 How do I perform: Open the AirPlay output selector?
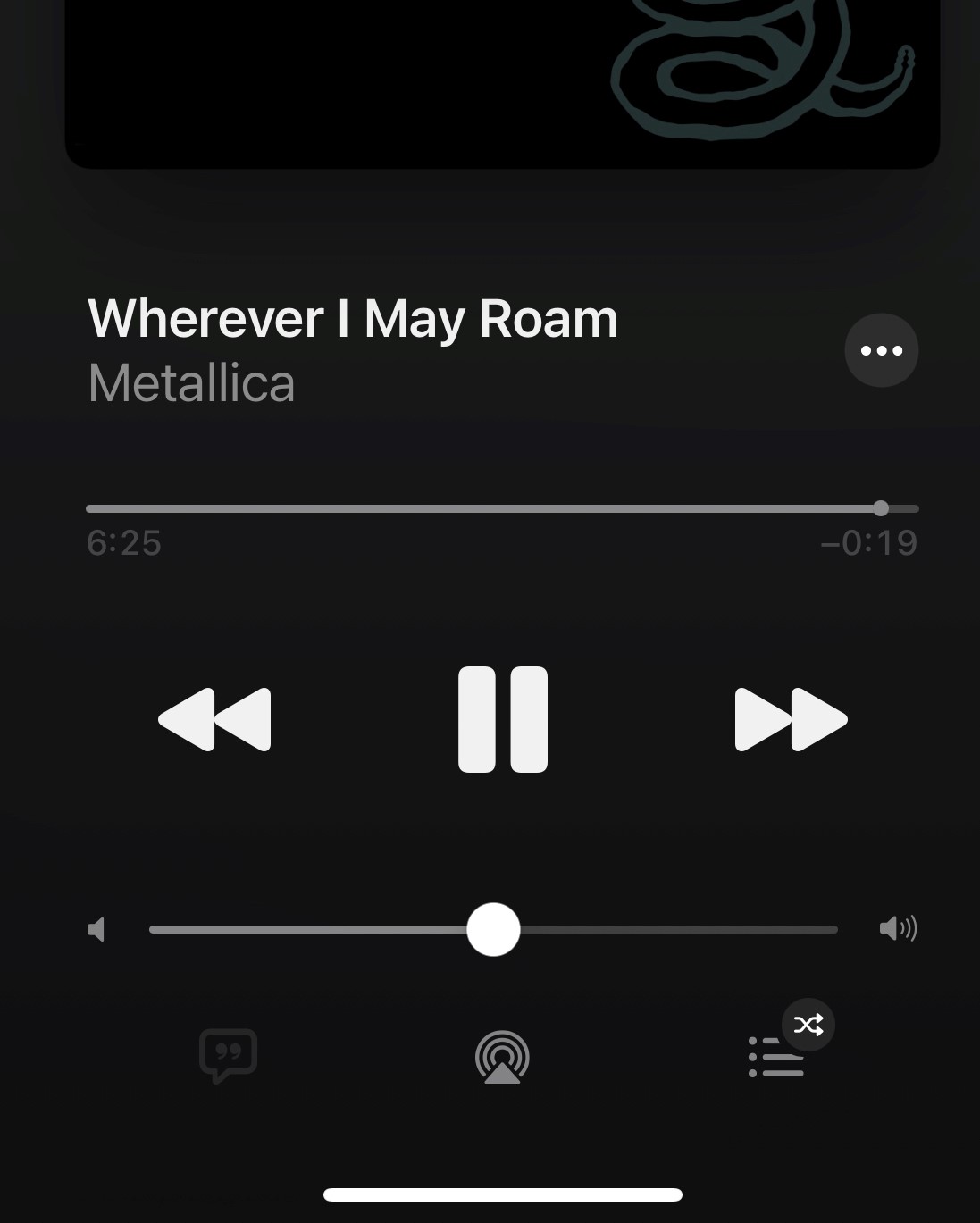pos(502,1057)
